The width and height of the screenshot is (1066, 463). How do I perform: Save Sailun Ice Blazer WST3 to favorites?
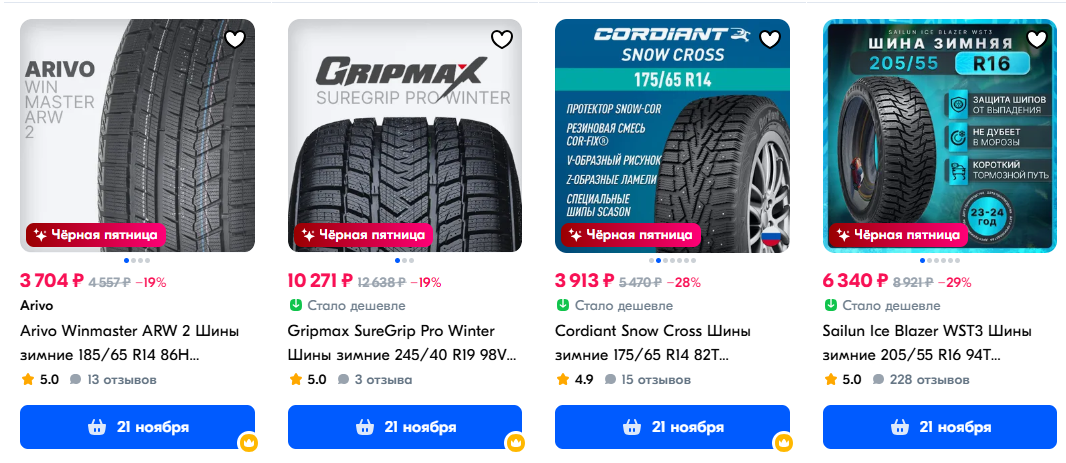[x=1037, y=40]
